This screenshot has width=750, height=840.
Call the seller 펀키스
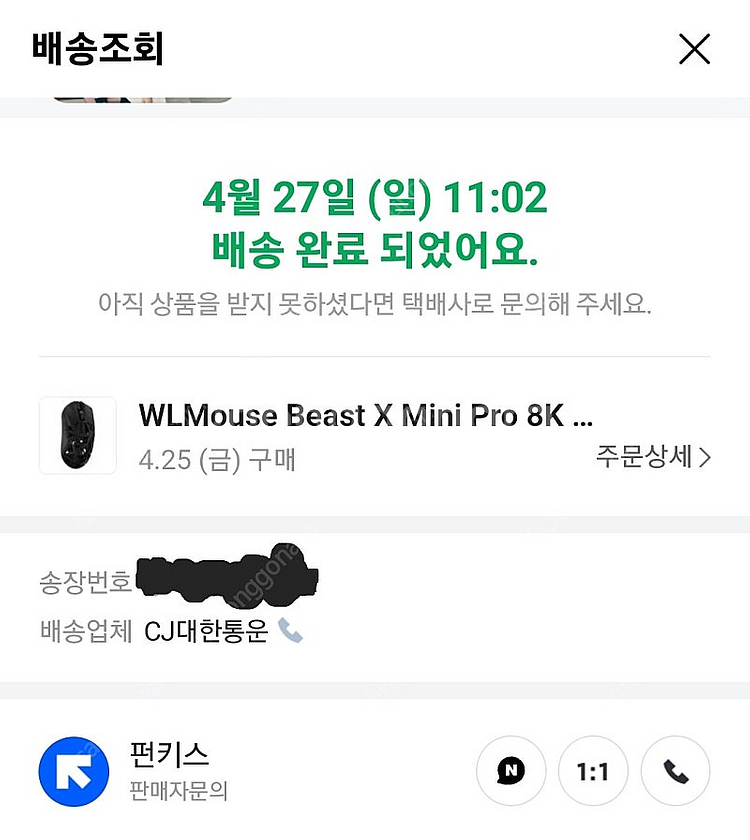(675, 771)
